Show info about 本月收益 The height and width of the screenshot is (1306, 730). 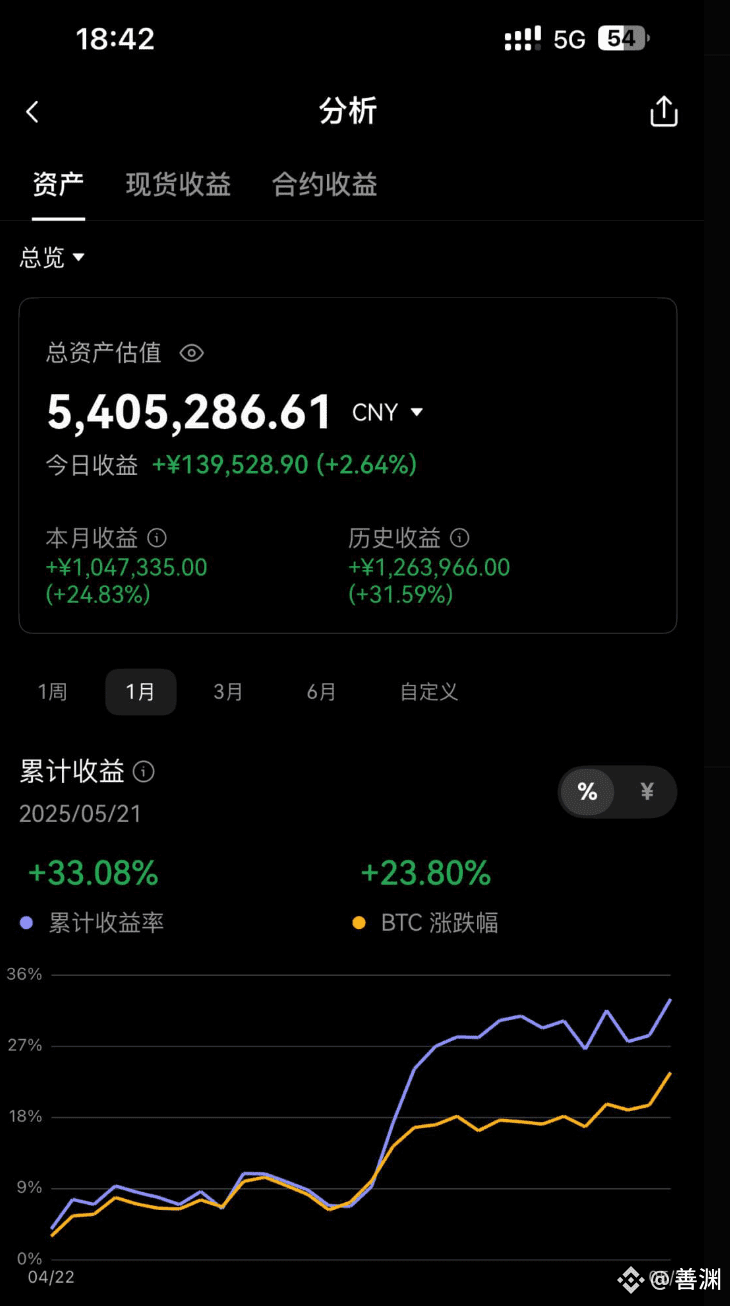tap(157, 538)
